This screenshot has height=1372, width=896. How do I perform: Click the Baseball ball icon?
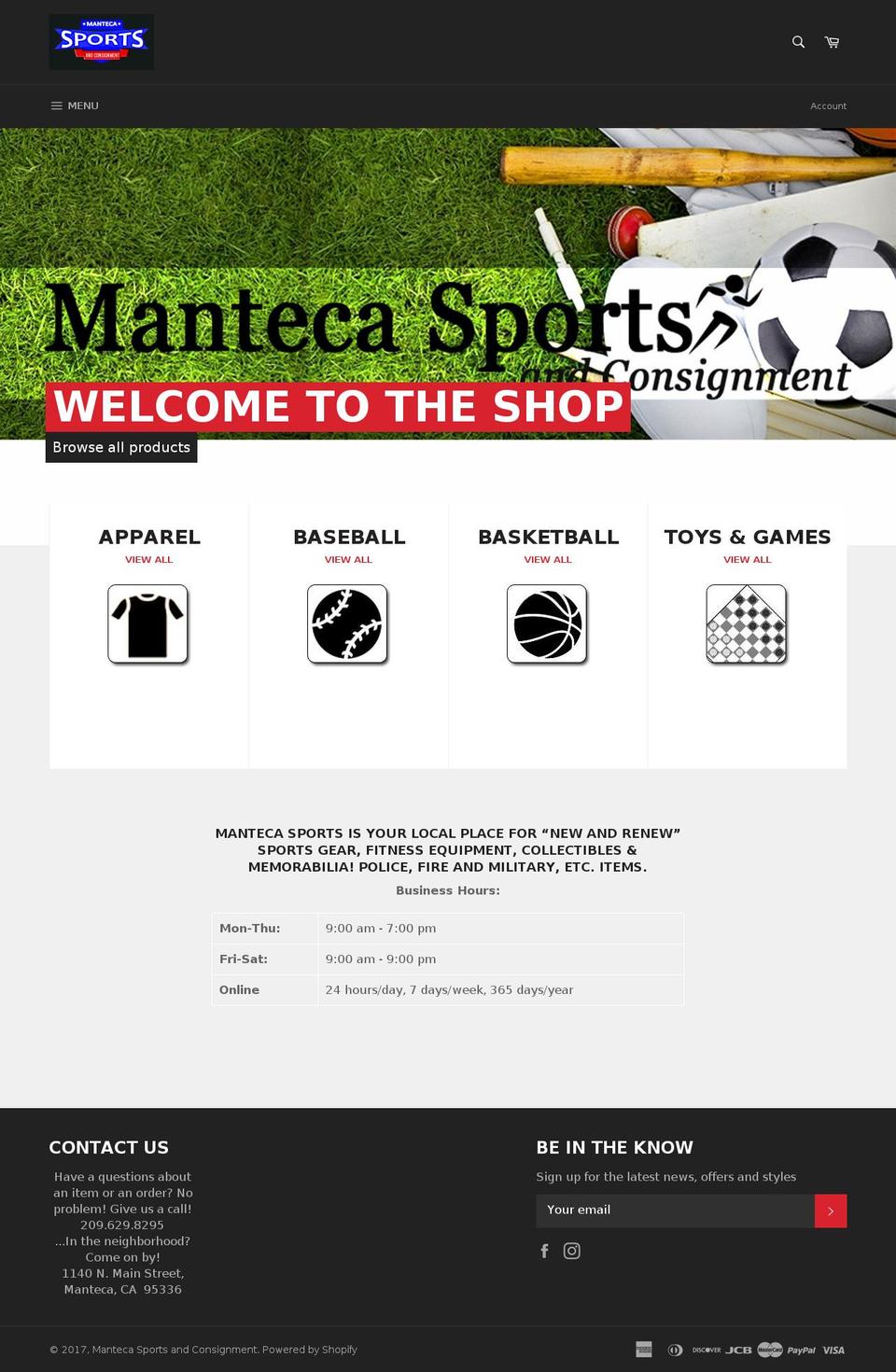coord(348,623)
